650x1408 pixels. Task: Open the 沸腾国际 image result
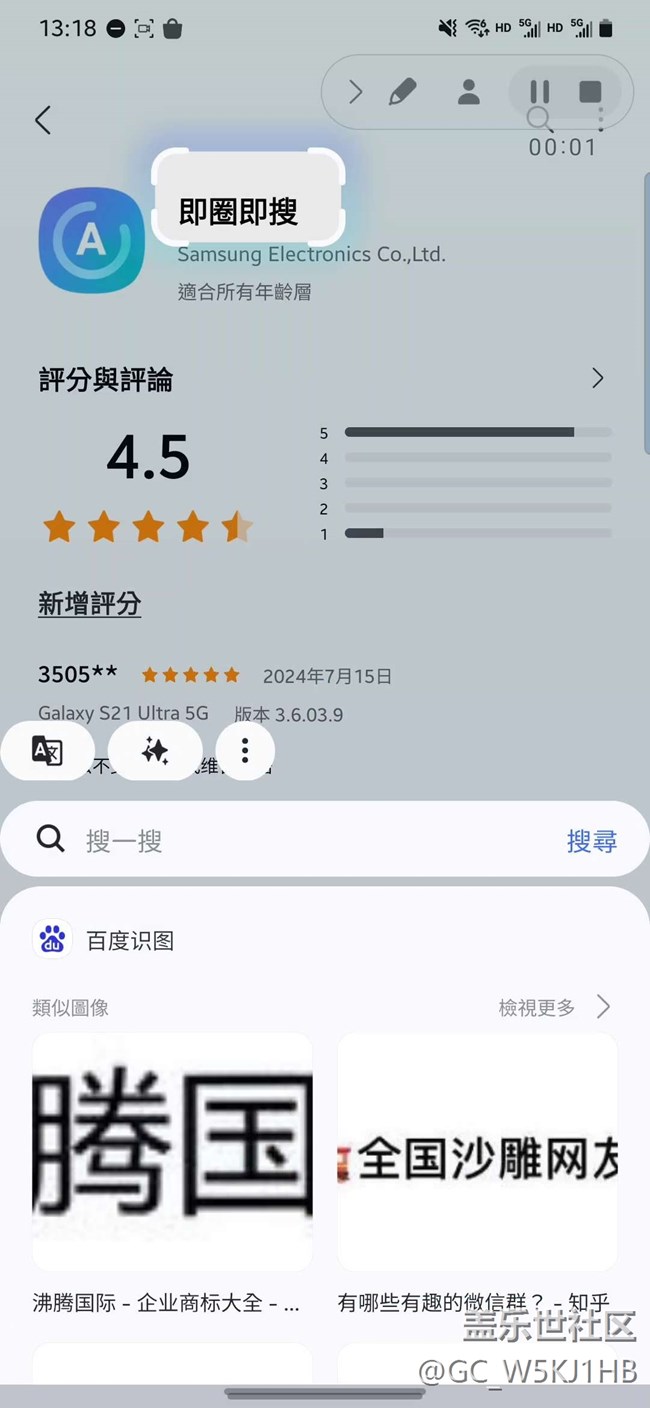tap(172, 1174)
